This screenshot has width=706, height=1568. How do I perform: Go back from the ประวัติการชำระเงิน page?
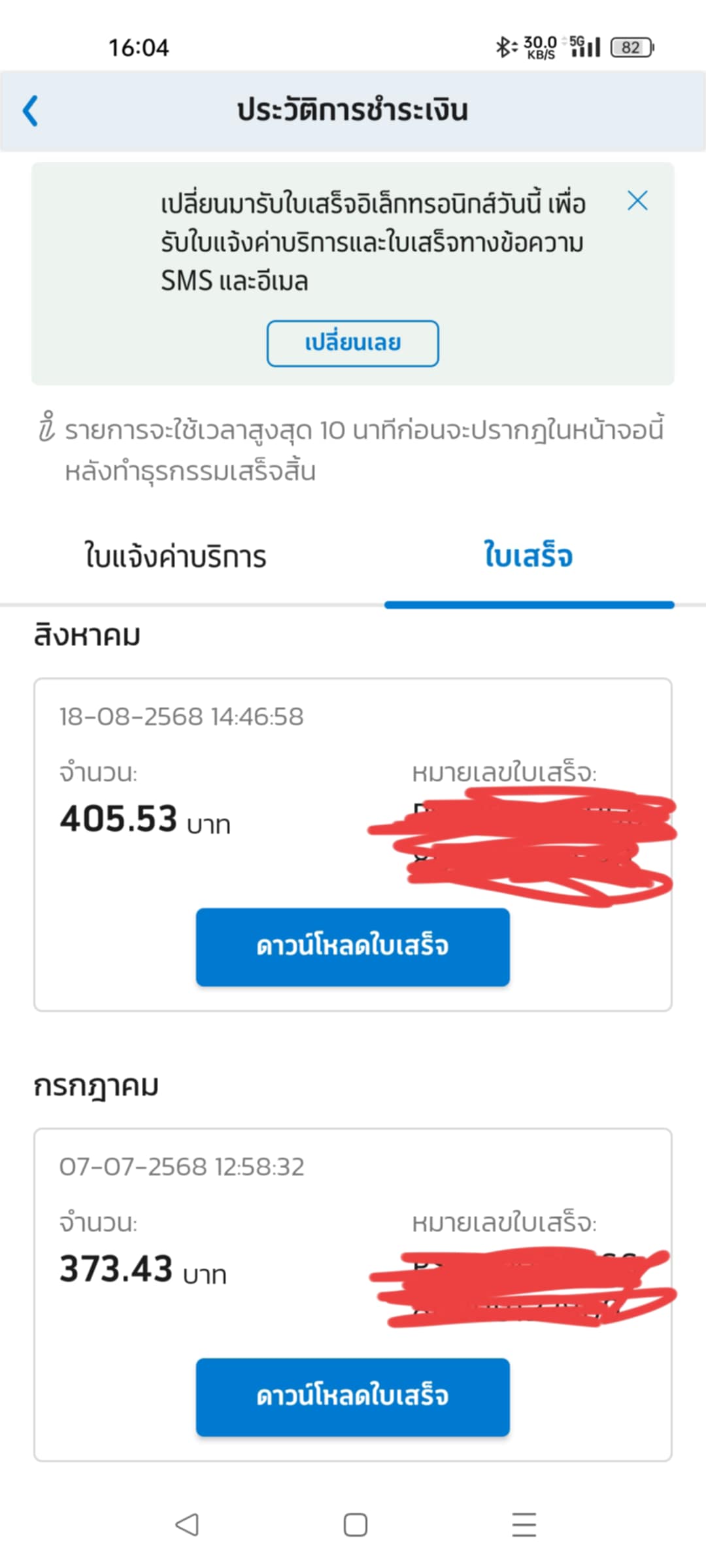[x=31, y=110]
